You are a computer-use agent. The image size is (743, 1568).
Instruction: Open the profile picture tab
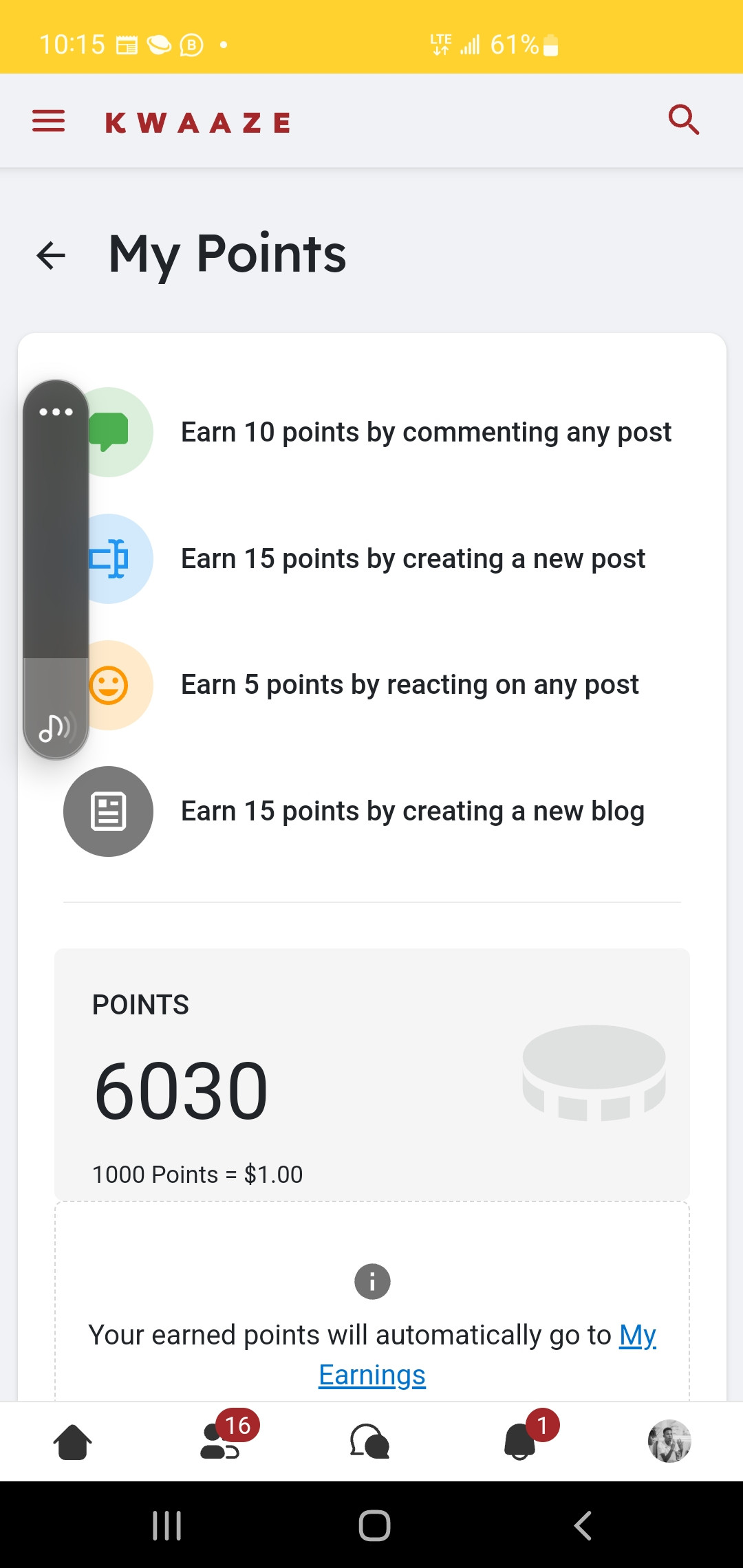[669, 1441]
